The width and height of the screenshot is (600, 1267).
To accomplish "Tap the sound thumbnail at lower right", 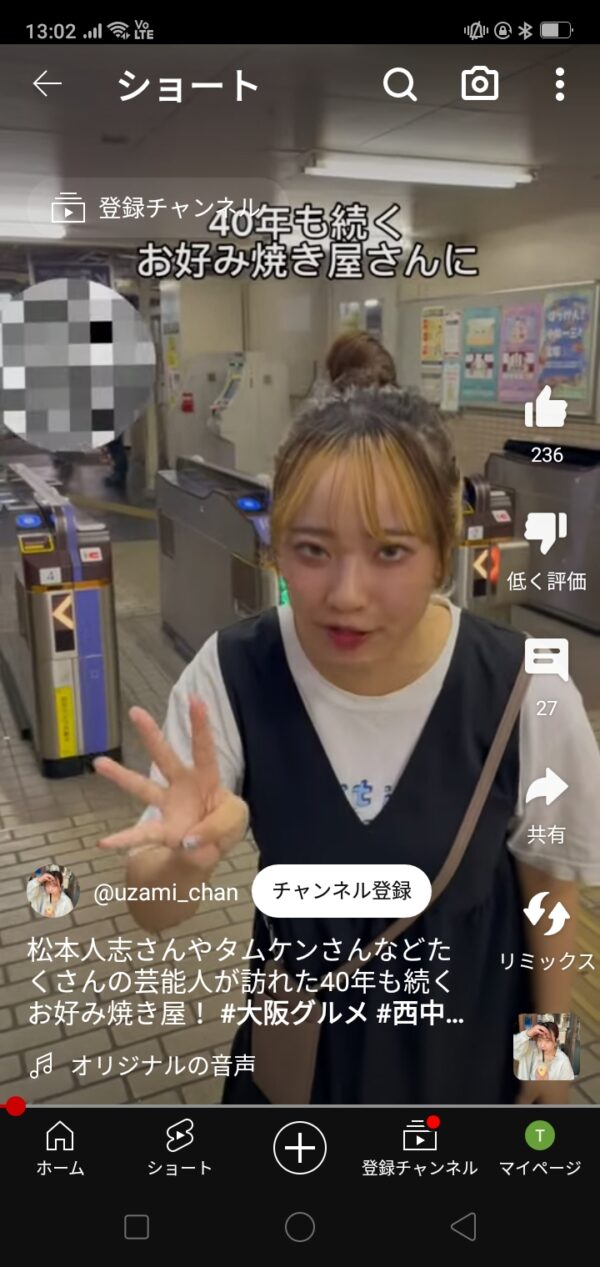I will 546,1046.
